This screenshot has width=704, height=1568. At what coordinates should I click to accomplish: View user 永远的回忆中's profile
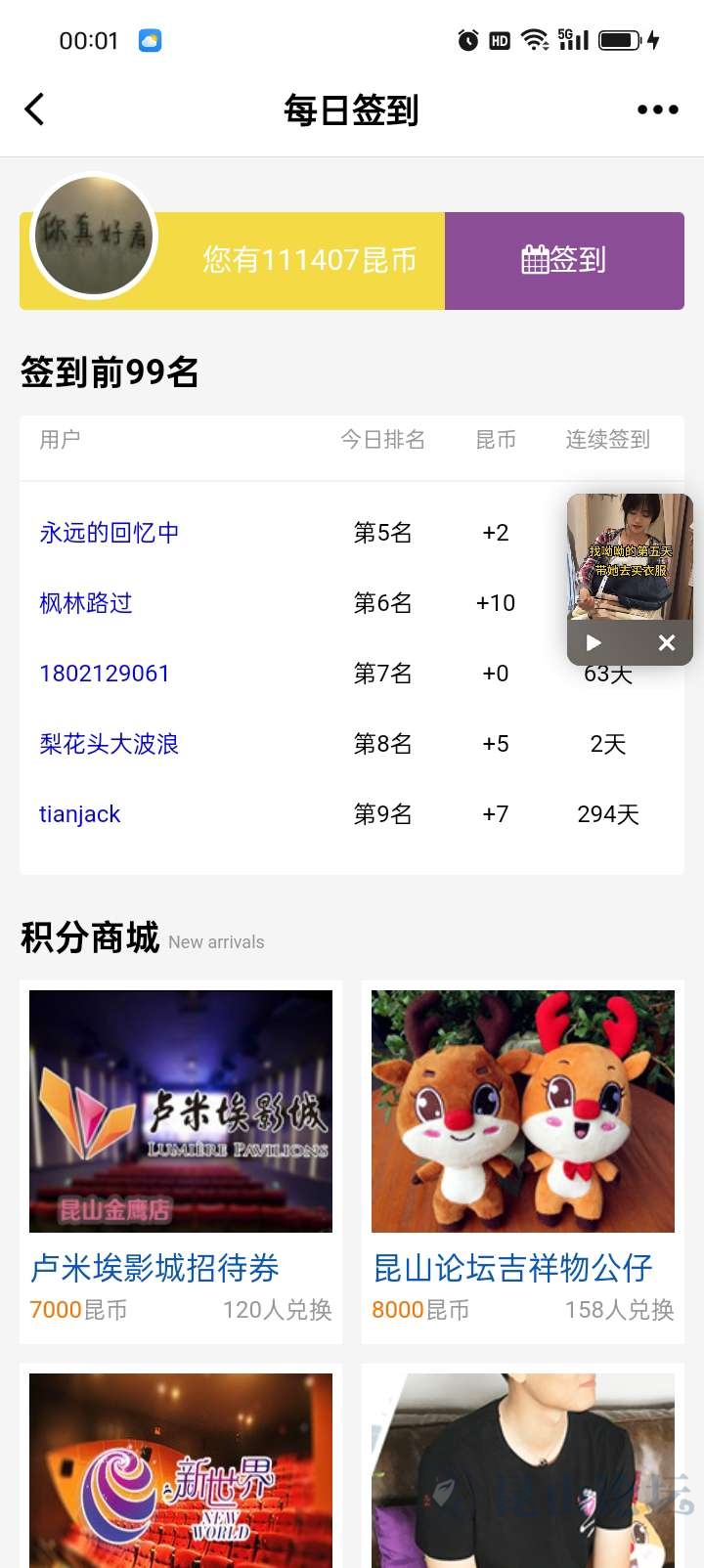109,533
